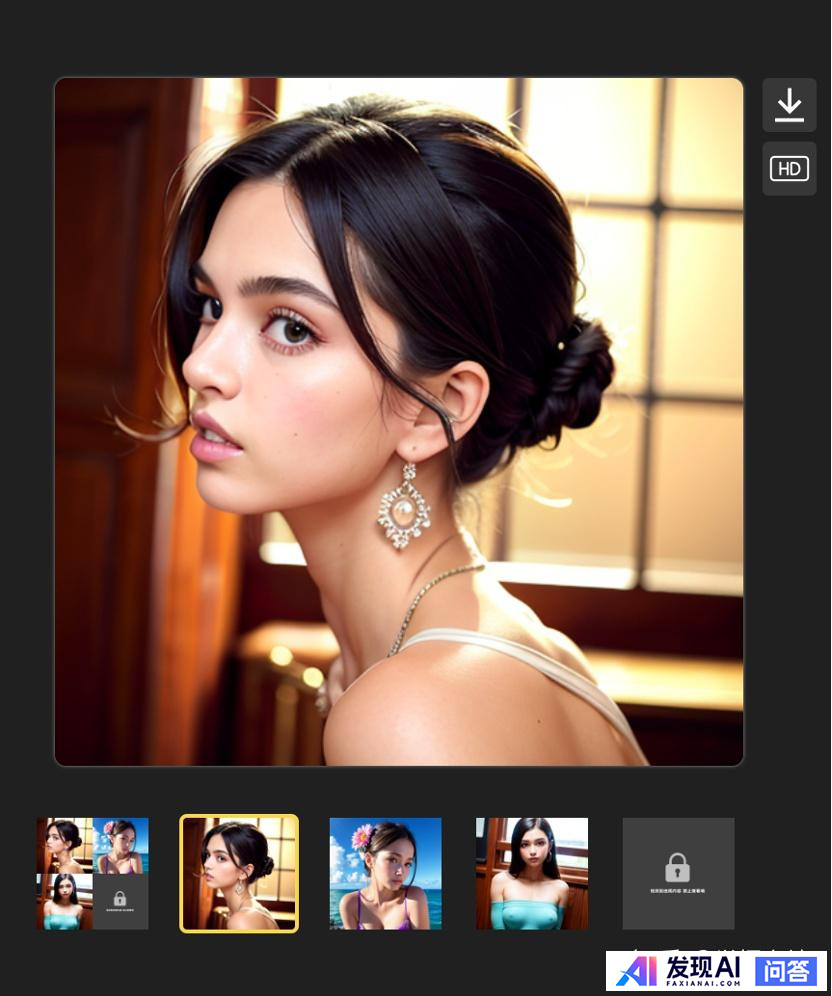Download the generated portrait image
This screenshot has height=996, width=832.
point(789,105)
